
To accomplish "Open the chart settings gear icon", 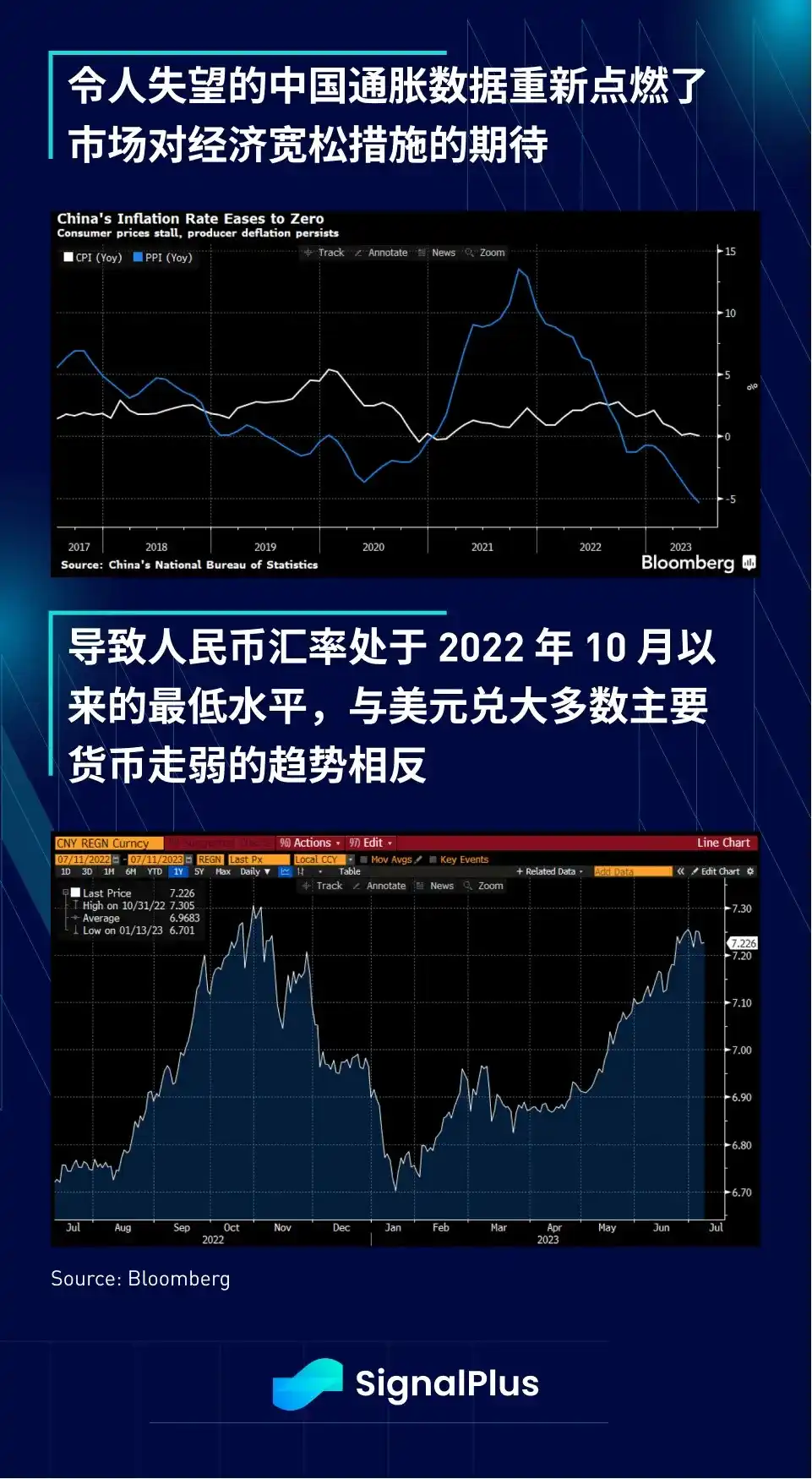I will (x=749, y=871).
